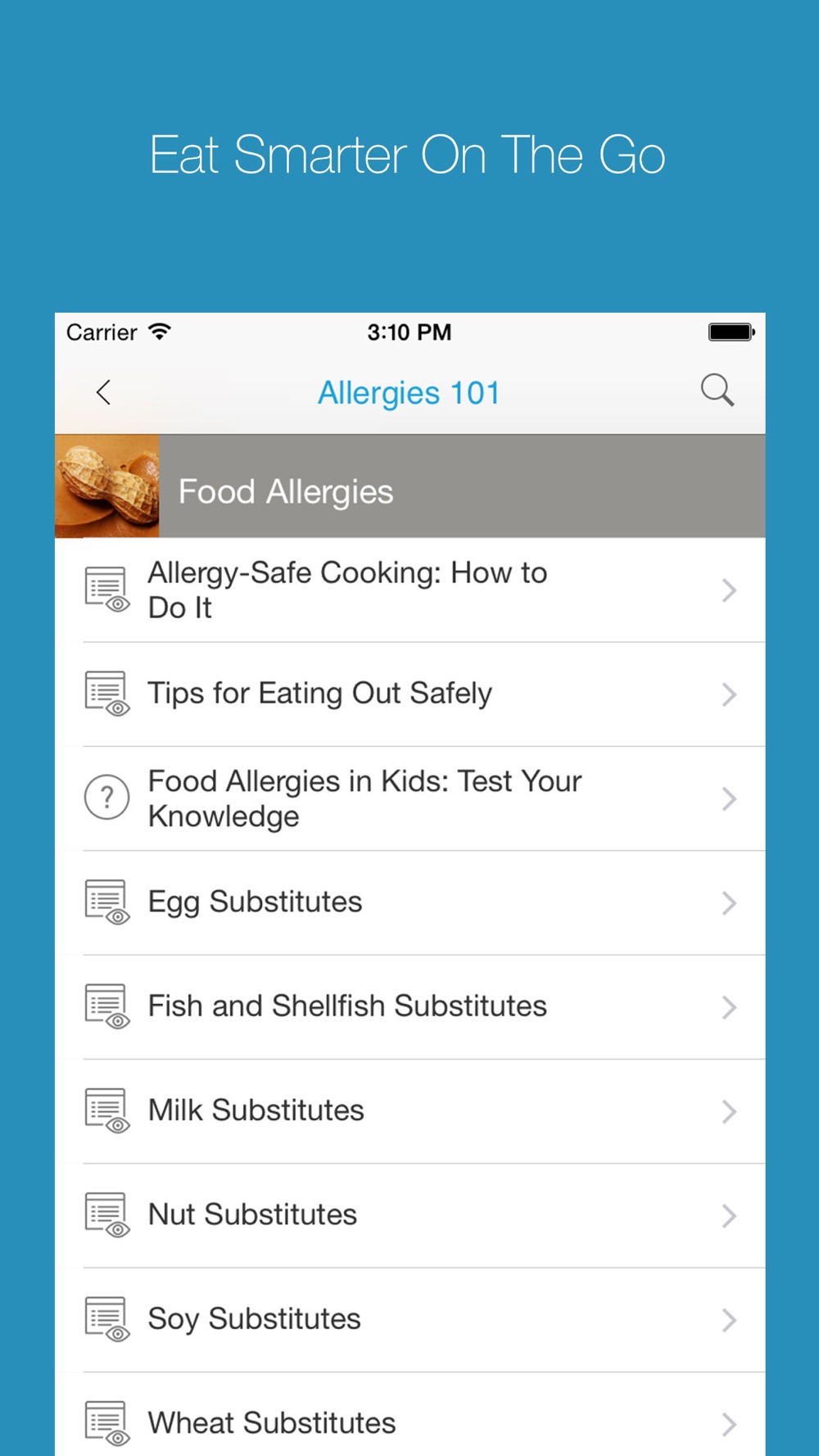Tap the Soy Substitutes row
Viewport: 819px width, 1456px height.
click(x=410, y=1319)
